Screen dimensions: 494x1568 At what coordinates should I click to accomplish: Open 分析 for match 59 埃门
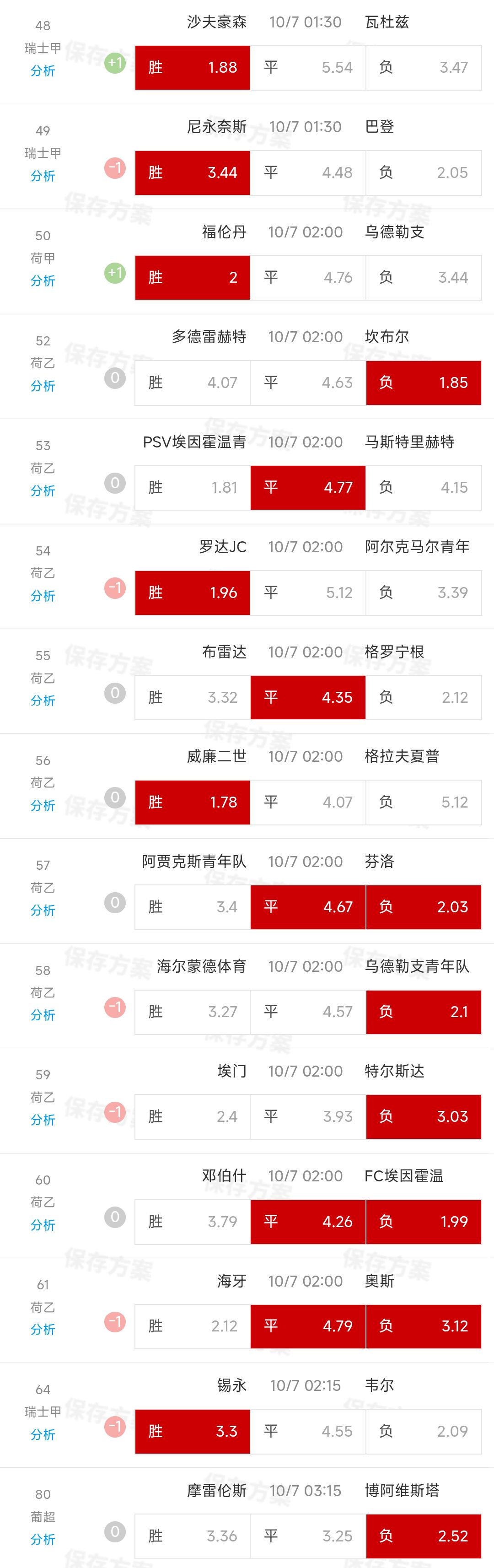pyautogui.click(x=43, y=1120)
